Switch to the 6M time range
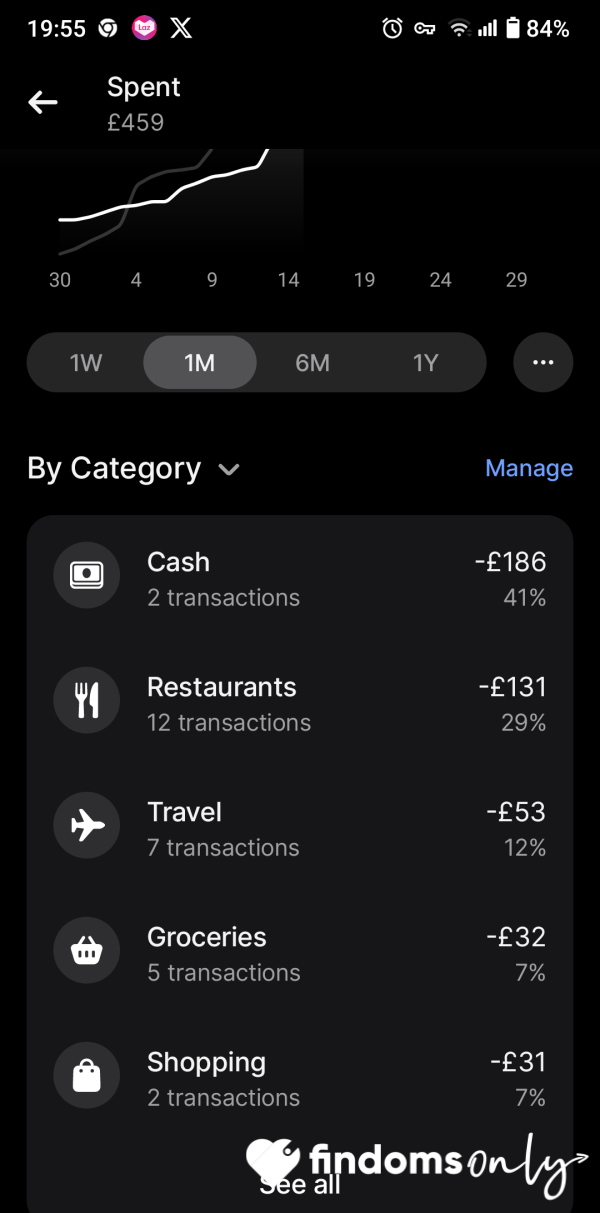Viewport: 600px width, 1213px height. coord(312,362)
